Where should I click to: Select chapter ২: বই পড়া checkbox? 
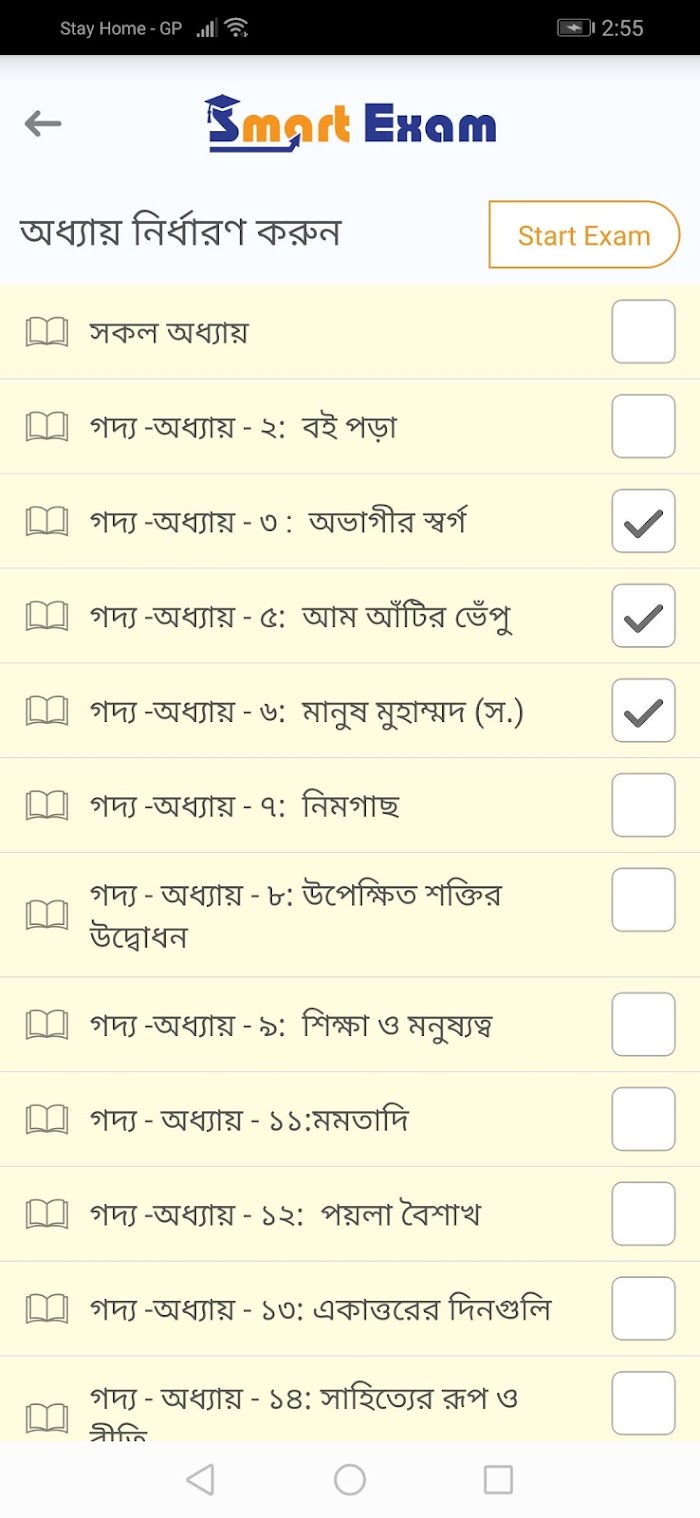coord(643,426)
